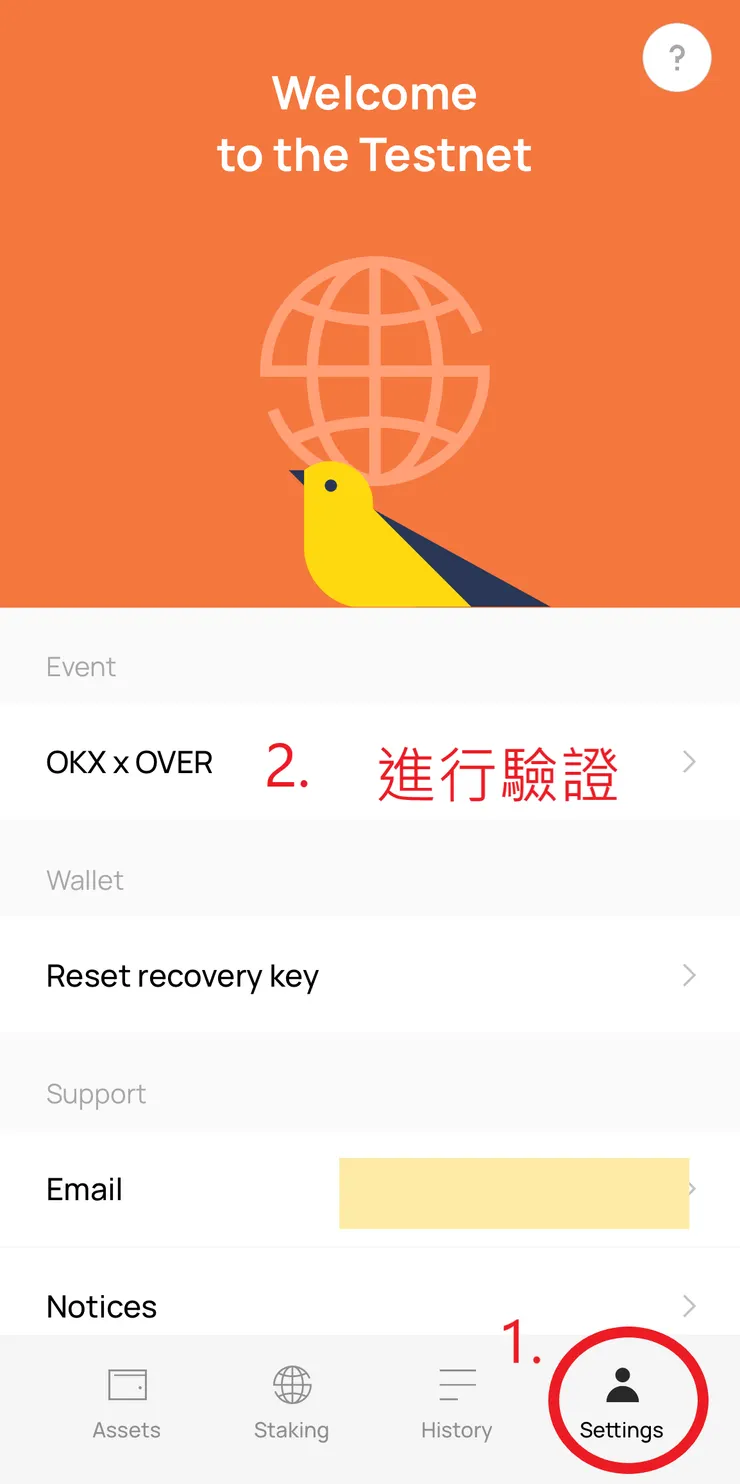Tap the Staking globe icon

[291, 1384]
